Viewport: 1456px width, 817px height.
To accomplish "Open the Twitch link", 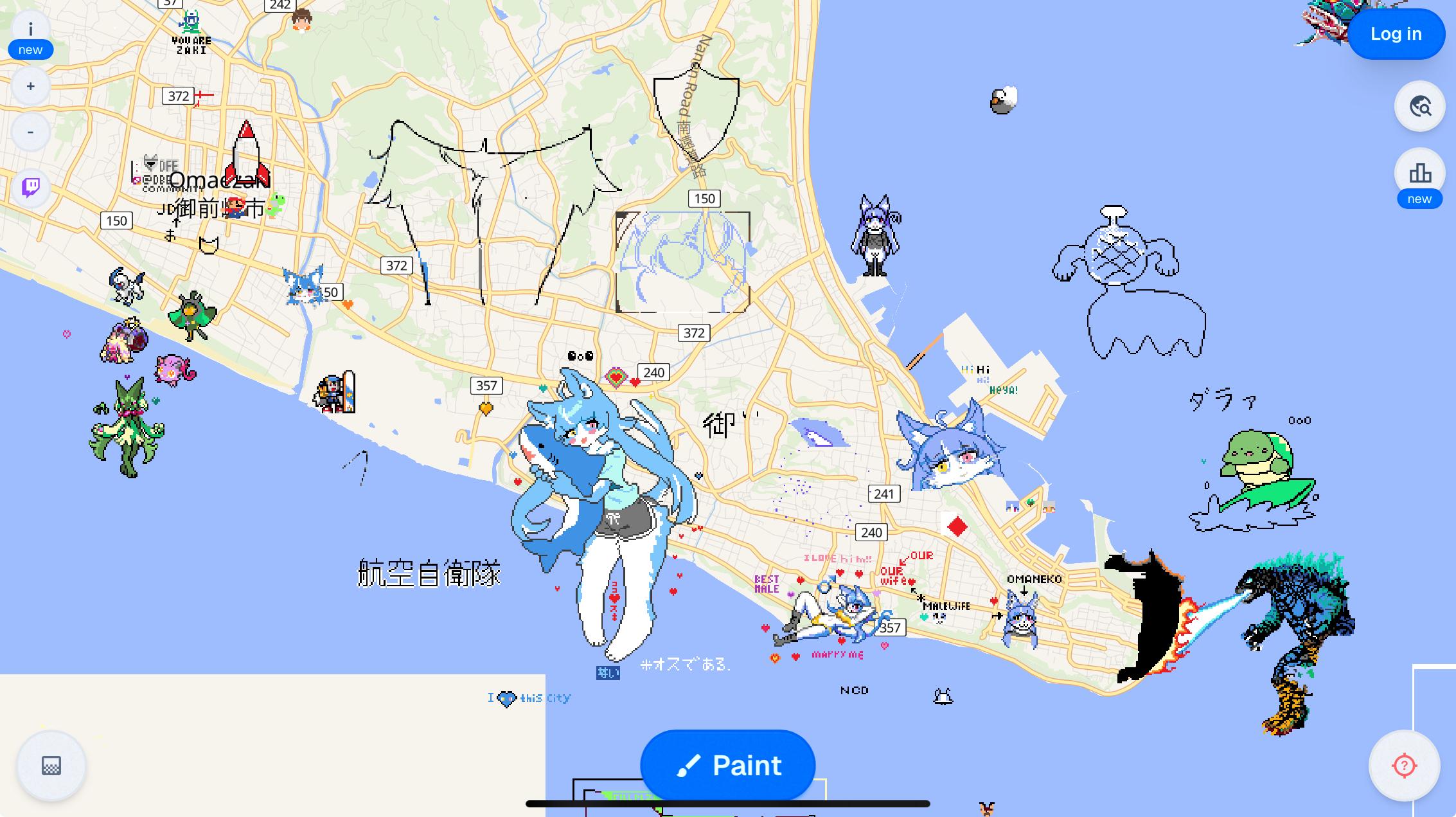I will point(30,187).
